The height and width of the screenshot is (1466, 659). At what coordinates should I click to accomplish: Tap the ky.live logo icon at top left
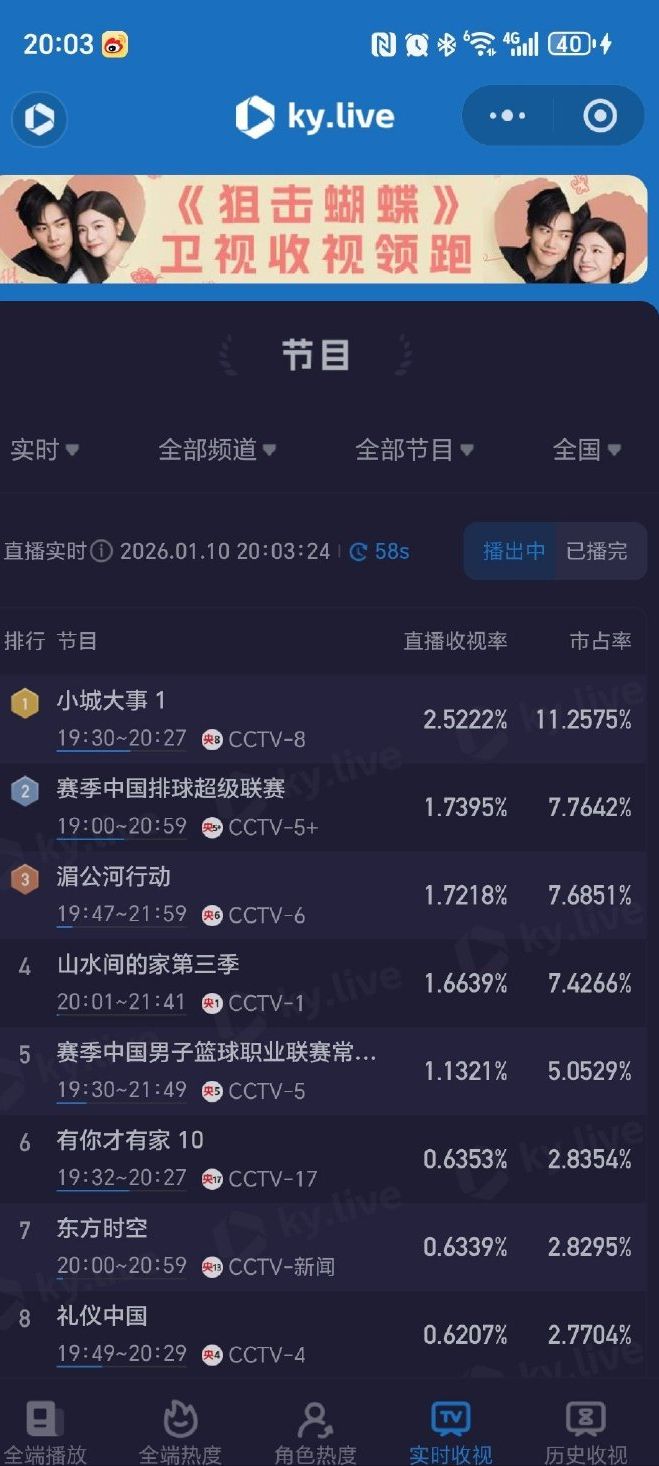click(x=39, y=119)
